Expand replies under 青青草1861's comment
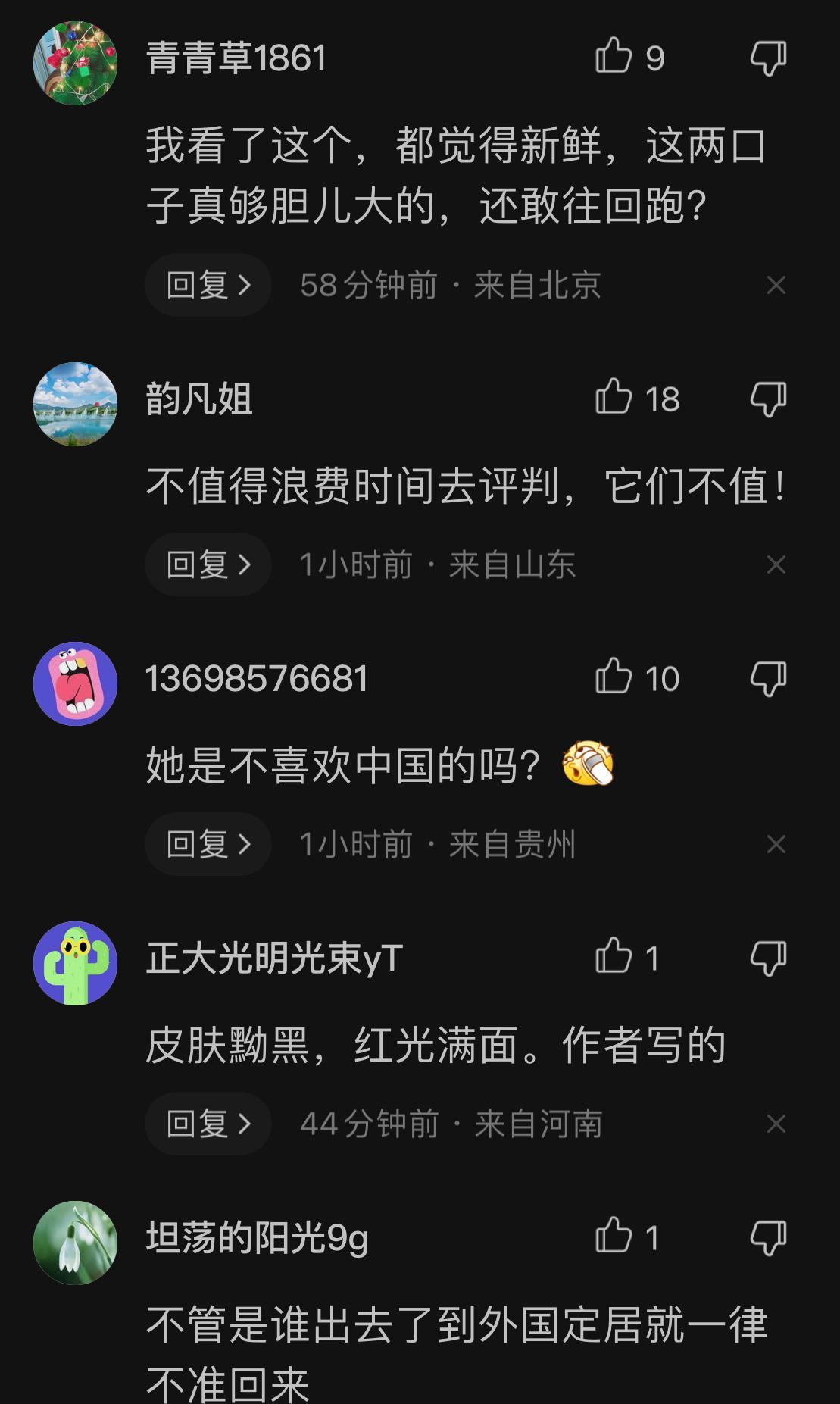This screenshot has width=840, height=1404. (208, 285)
